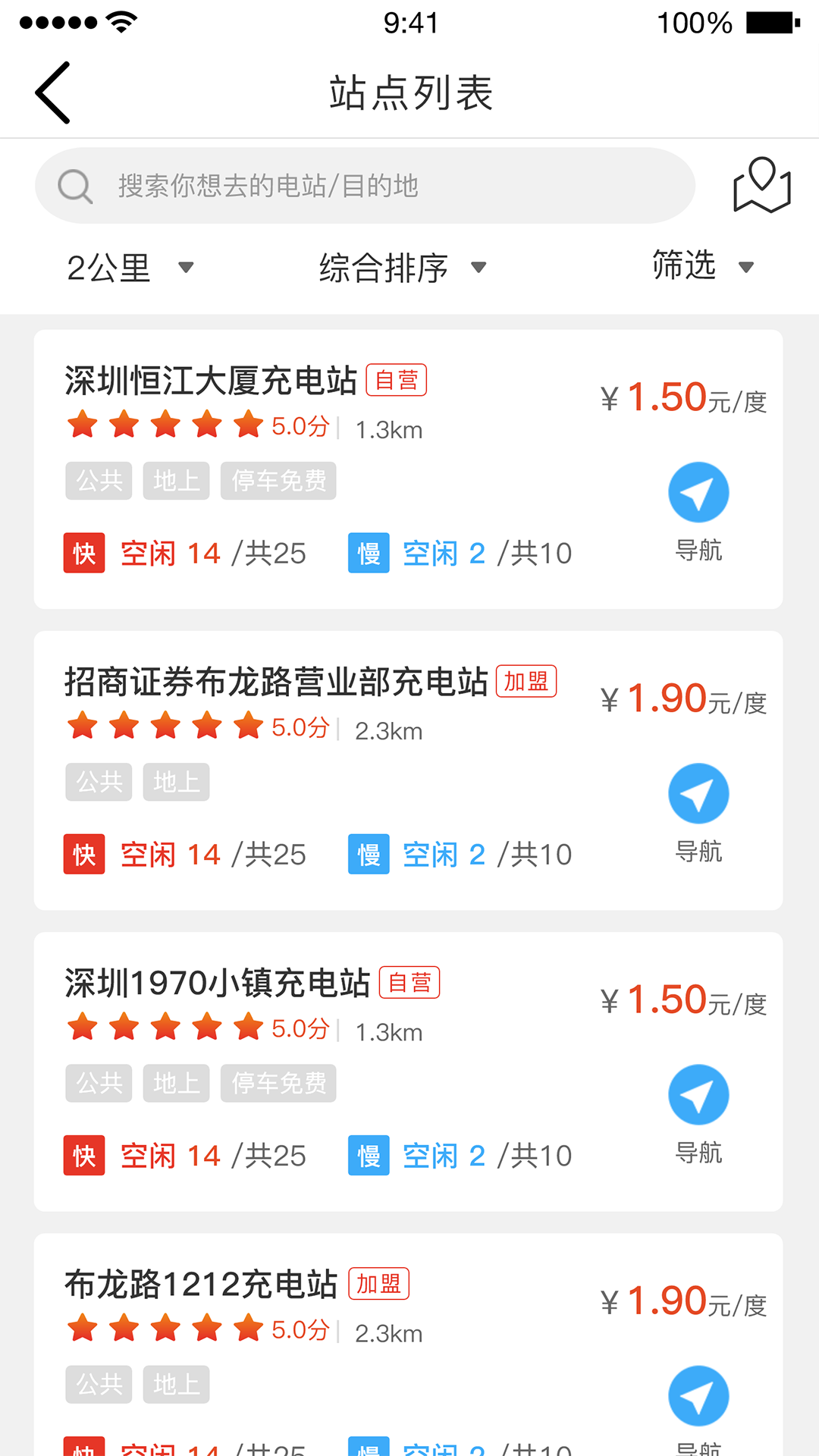
Task: Toggle the 慢 slow-charging badge on first station
Action: tap(369, 554)
